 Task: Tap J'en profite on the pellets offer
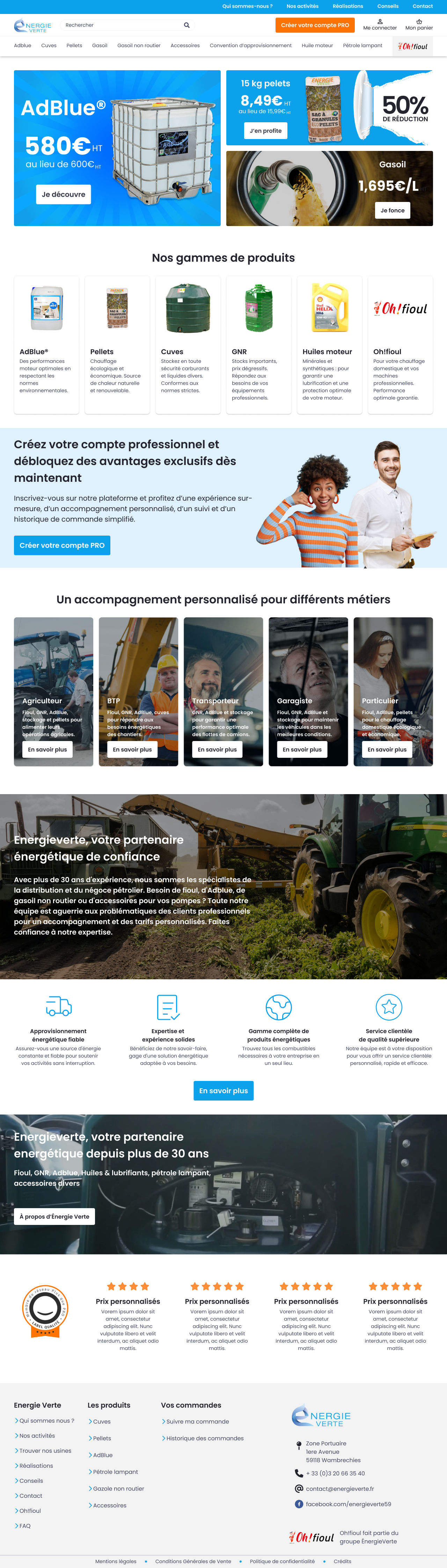click(x=265, y=131)
